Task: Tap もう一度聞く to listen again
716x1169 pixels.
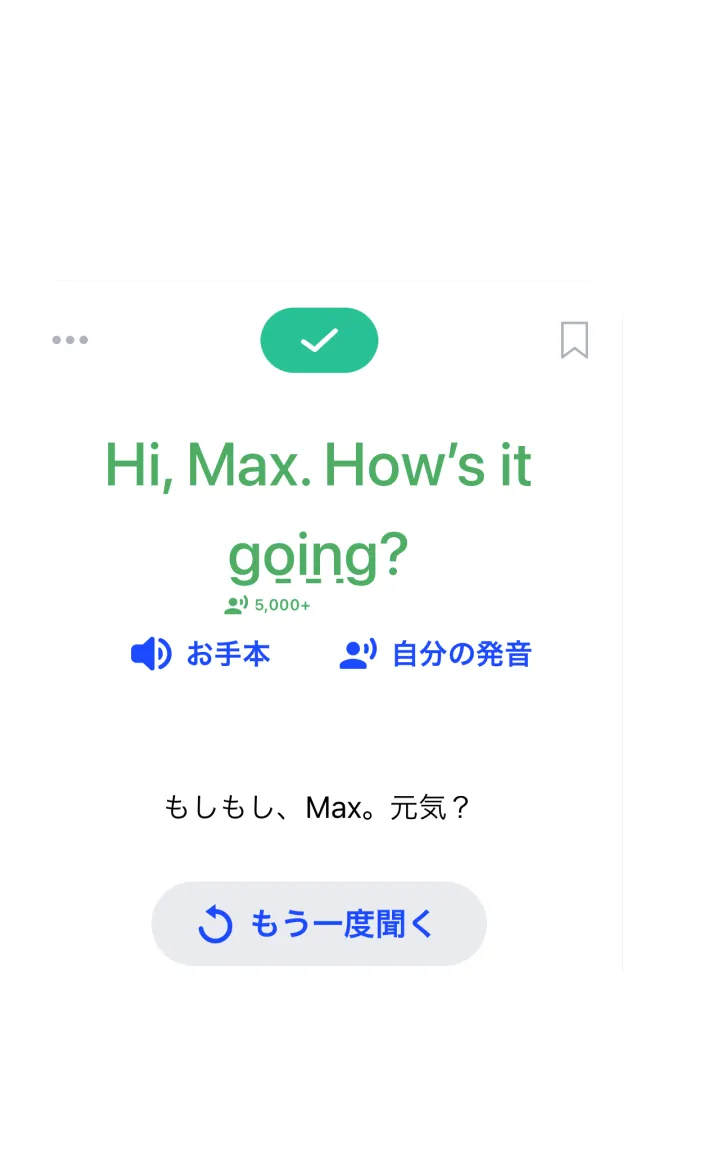Action: (319, 924)
